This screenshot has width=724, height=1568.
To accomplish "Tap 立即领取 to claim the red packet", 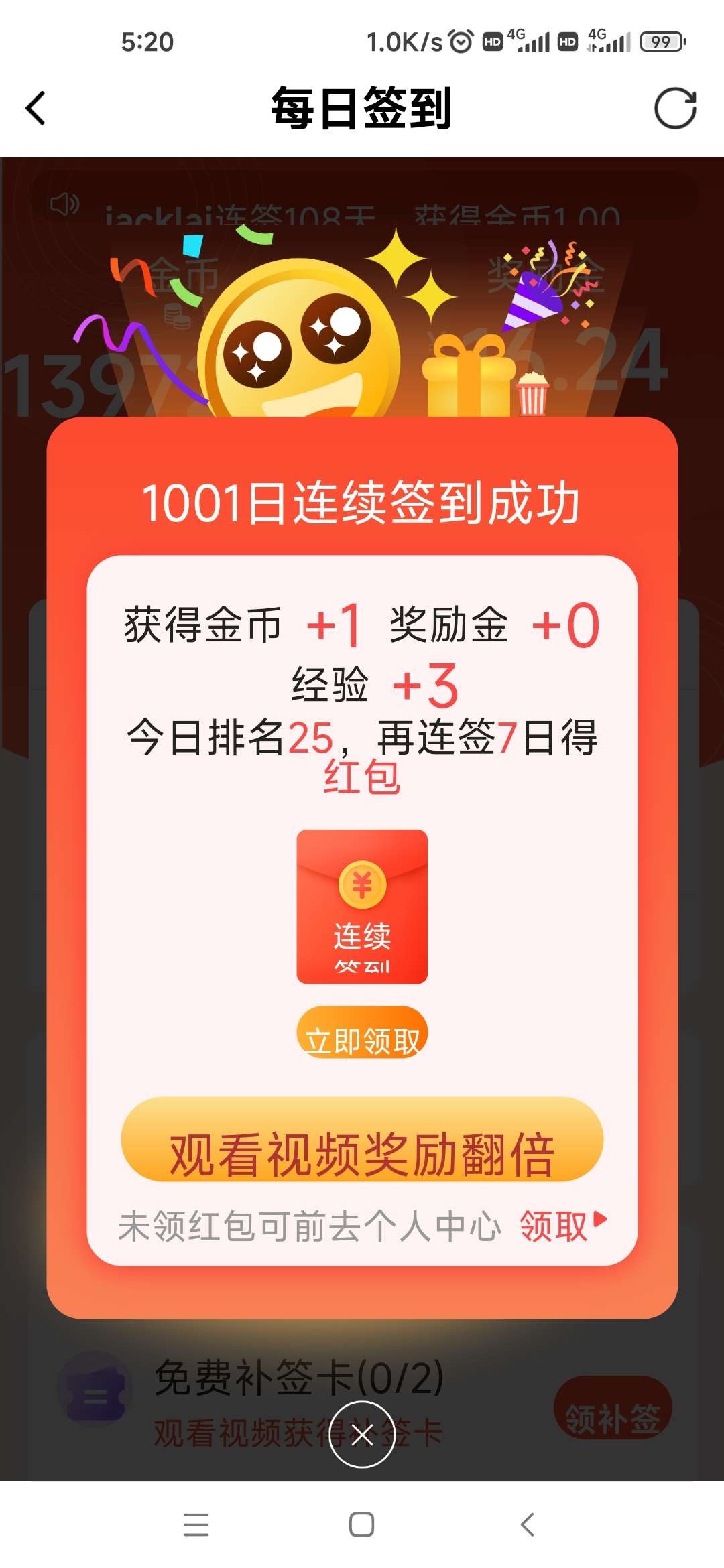I will tap(362, 1033).
